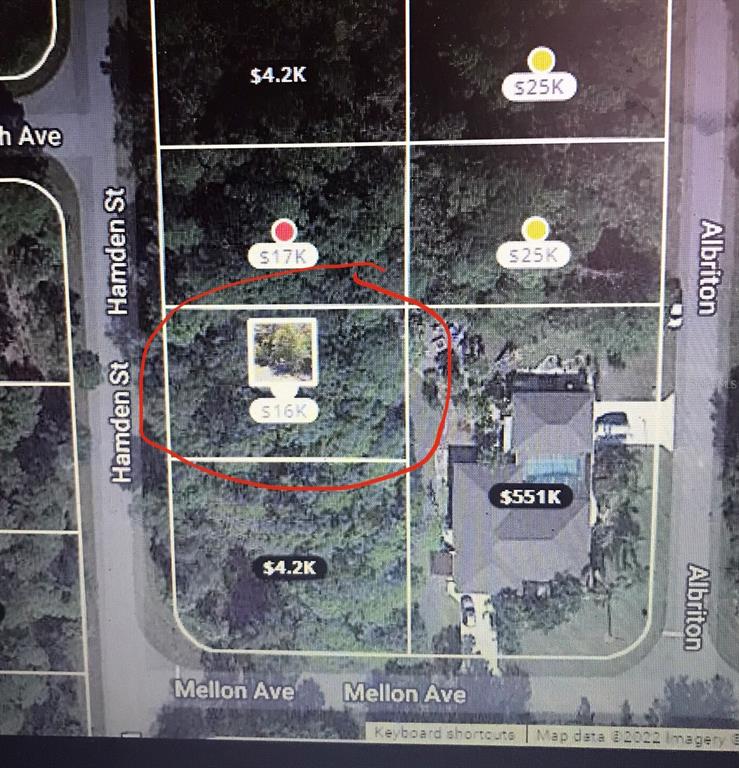Click the Mellon Ave street label

pos(235,690)
